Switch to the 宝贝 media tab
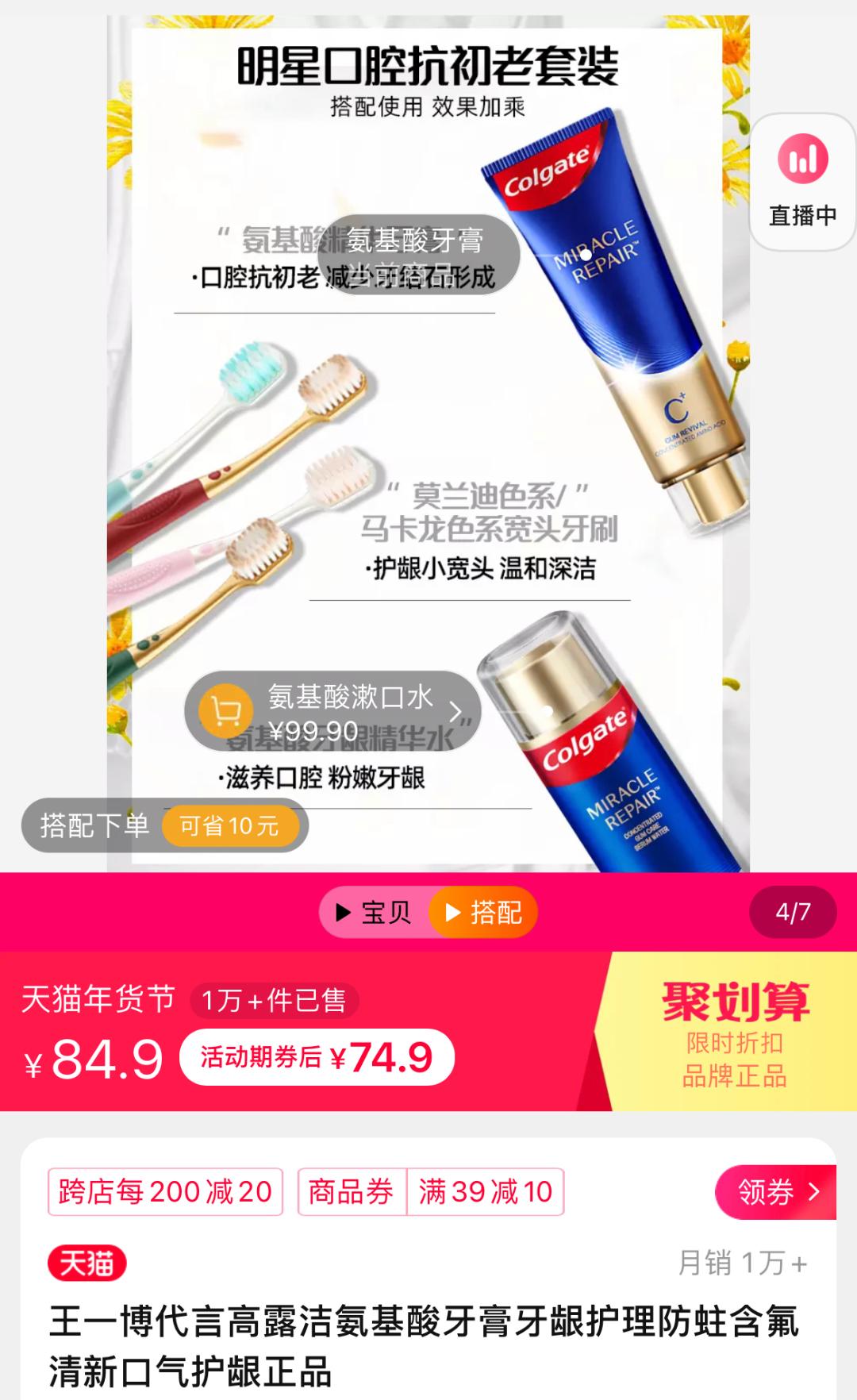 click(x=374, y=912)
